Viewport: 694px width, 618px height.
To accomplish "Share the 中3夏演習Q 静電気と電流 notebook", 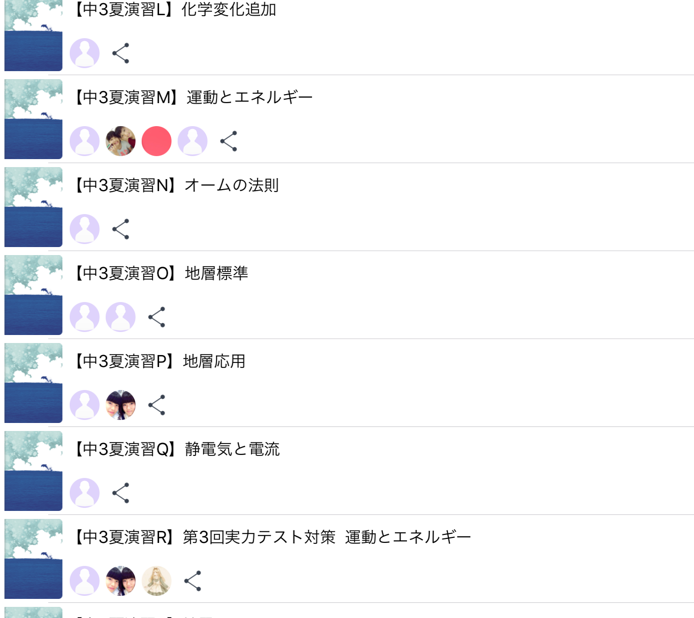I will click(121, 493).
